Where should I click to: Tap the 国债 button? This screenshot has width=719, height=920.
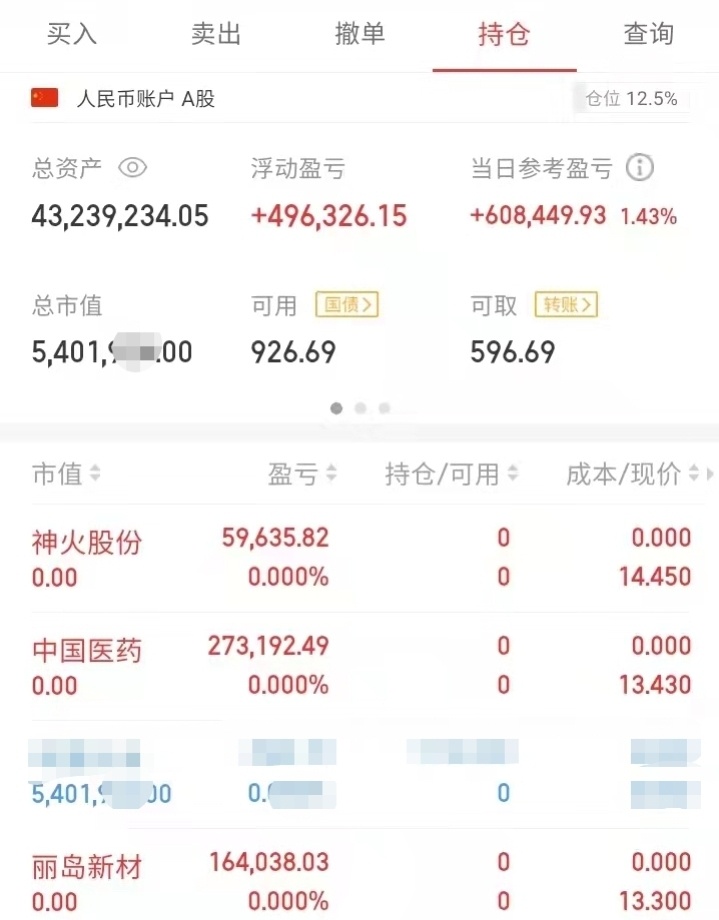(347, 305)
